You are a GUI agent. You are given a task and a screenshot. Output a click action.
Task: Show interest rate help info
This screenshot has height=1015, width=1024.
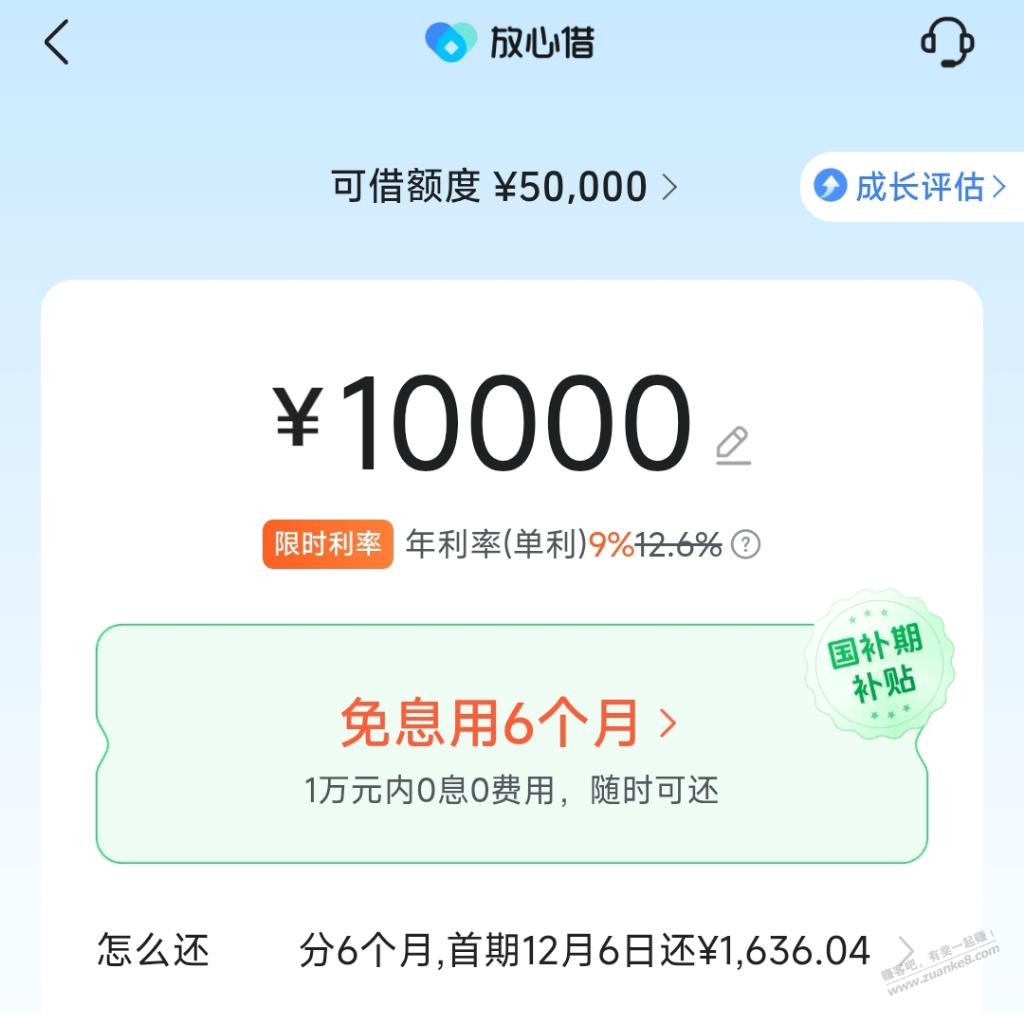(x=746, y=545)
